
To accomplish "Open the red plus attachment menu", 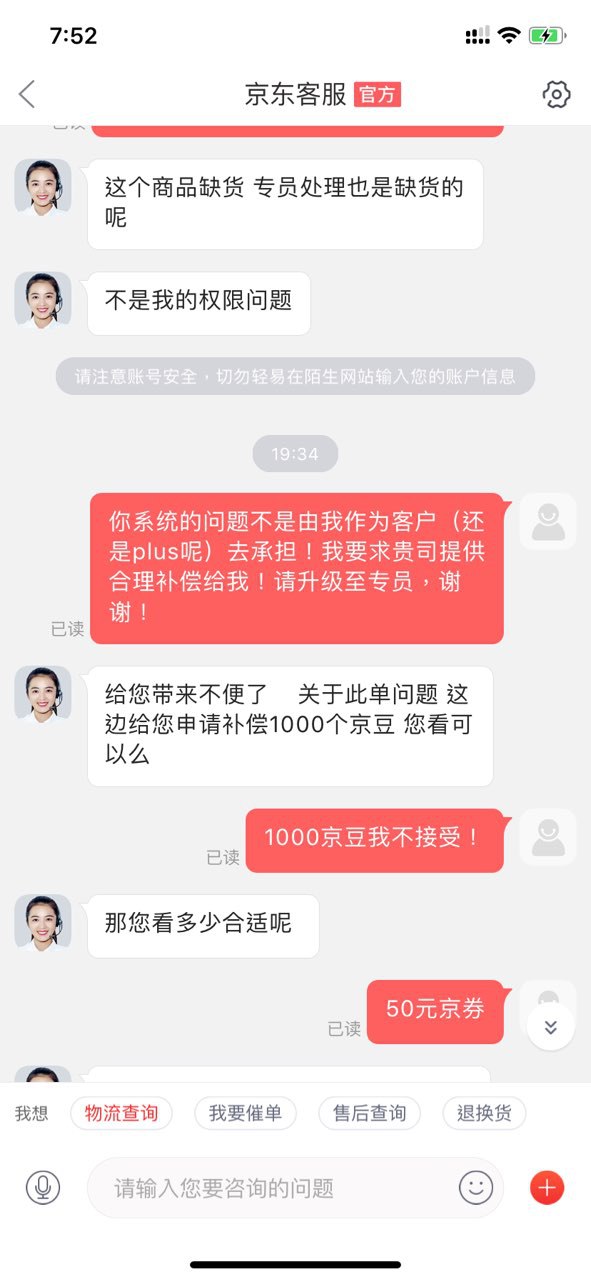I will point(547,1188).
